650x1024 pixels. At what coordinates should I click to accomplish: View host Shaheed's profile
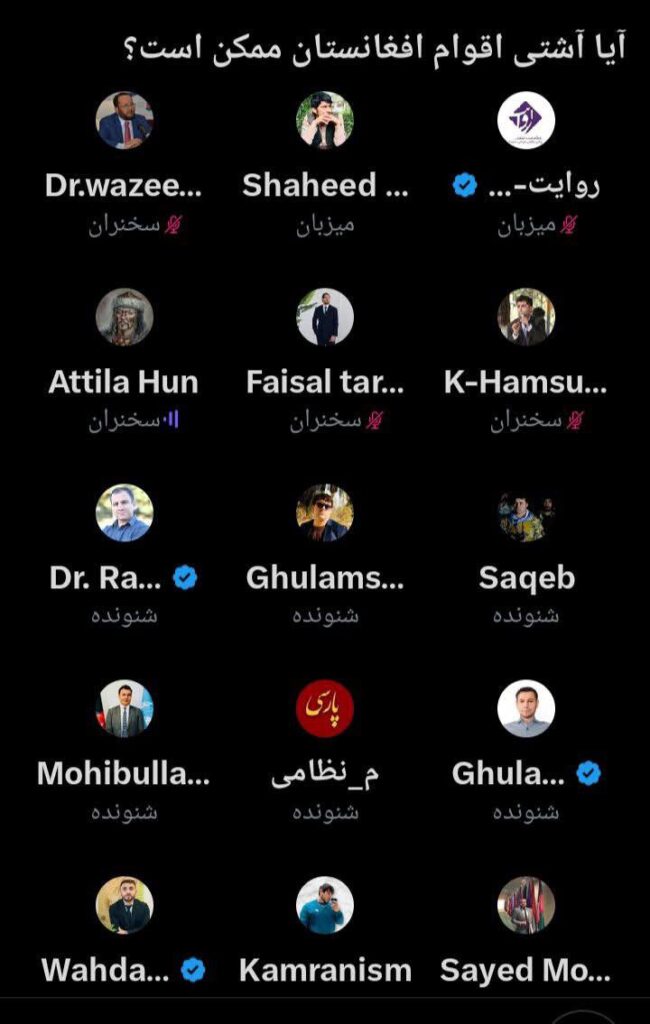[x=325, y=121]
